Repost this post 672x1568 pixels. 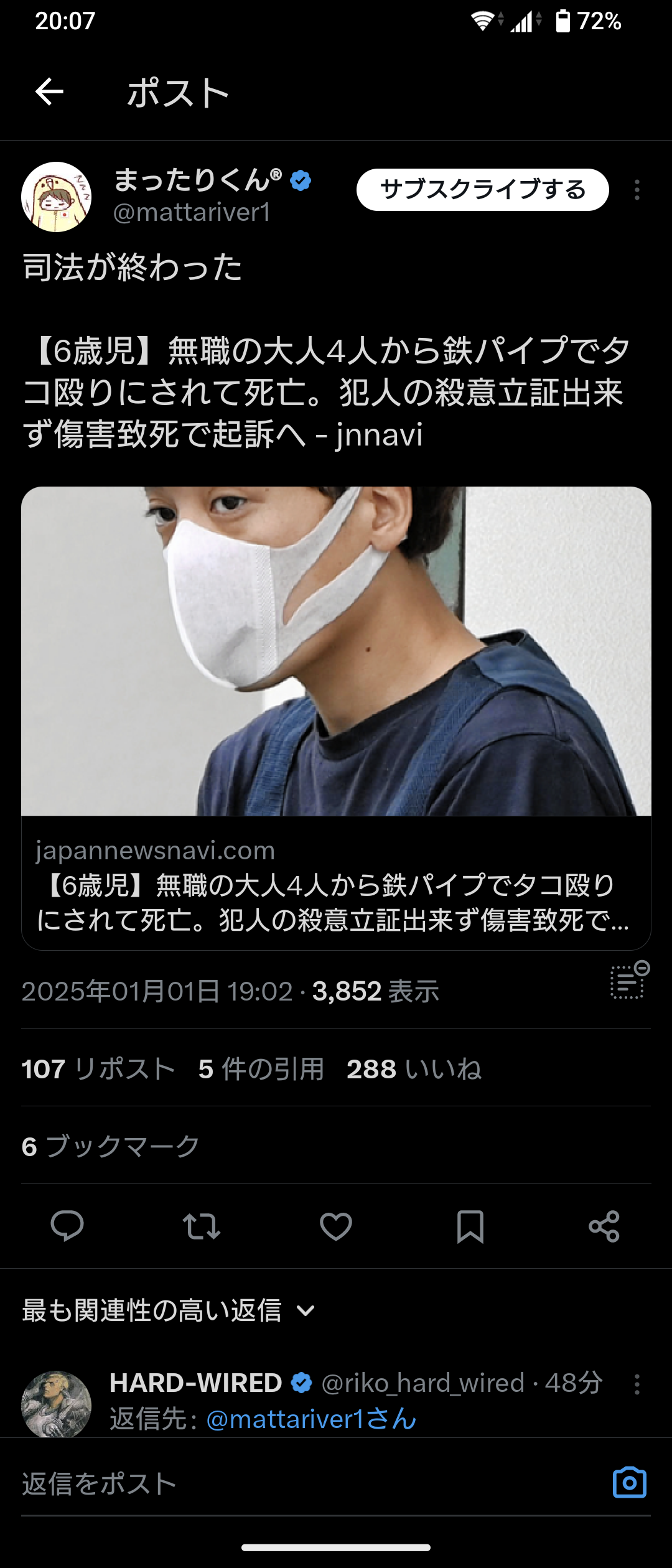pyautogui.click(x=202, y=1226)
